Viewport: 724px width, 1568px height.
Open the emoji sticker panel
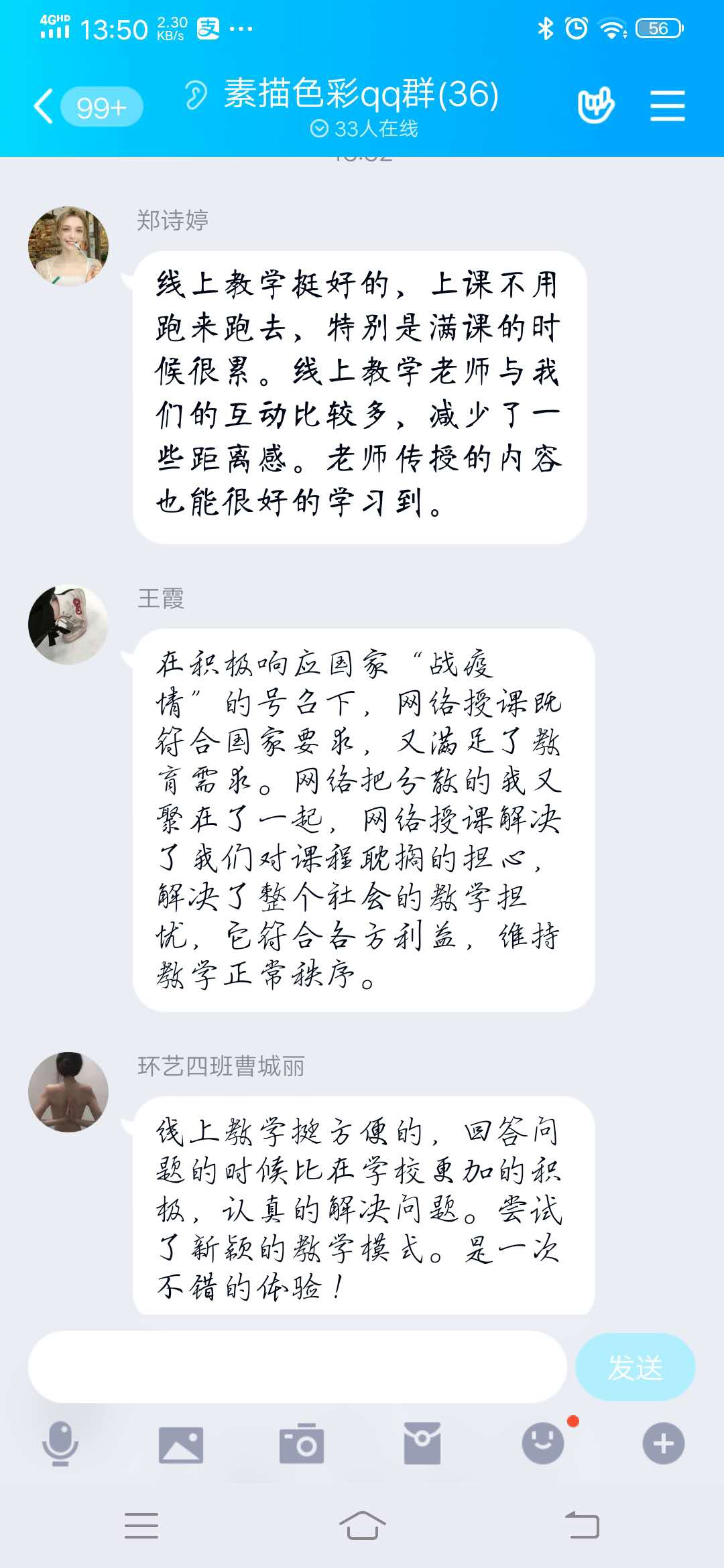point(543,1443)
